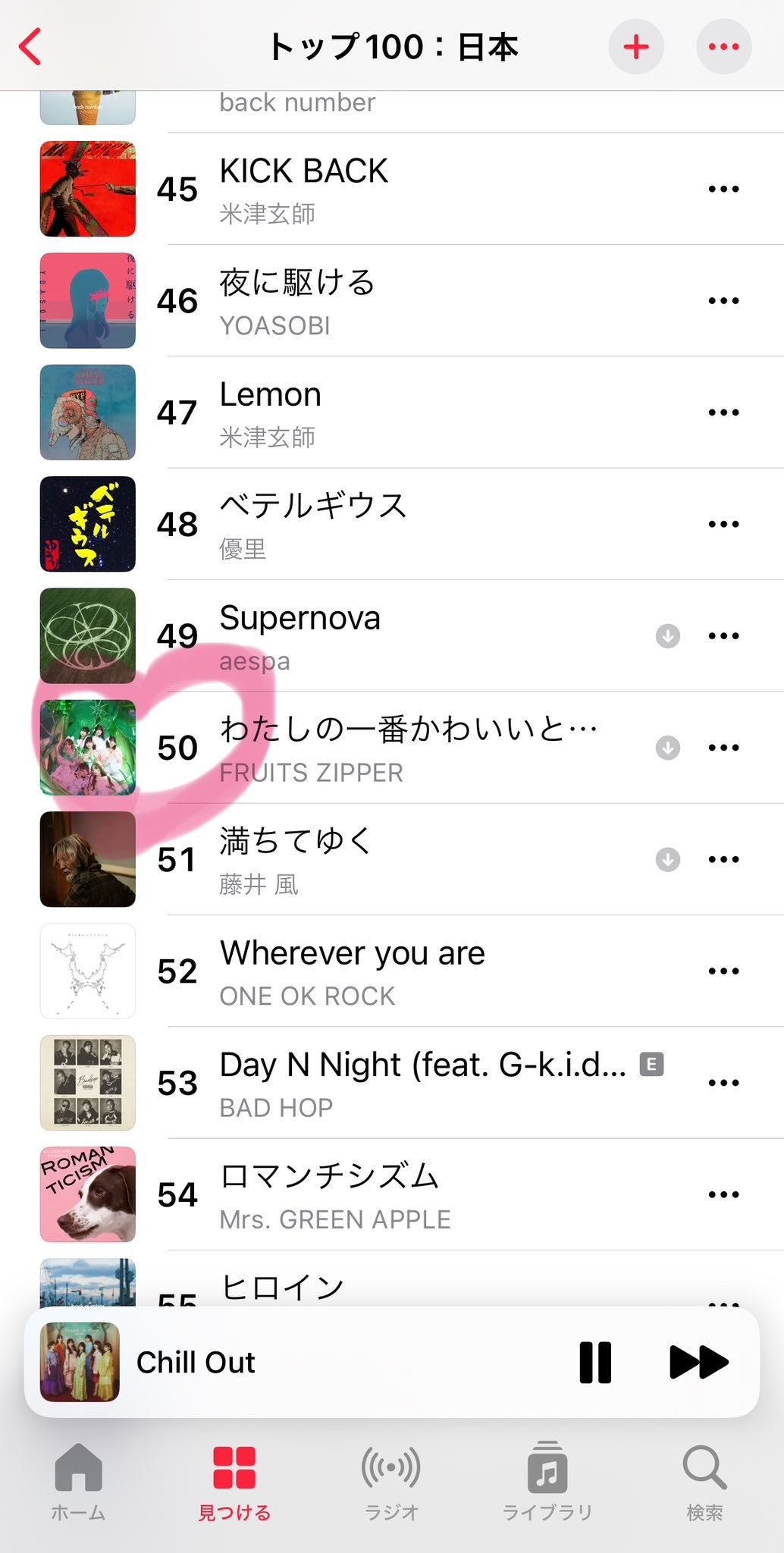784x1553 pixels.
Task: Open more options for ベテルギウス
Action: (723, 524)
